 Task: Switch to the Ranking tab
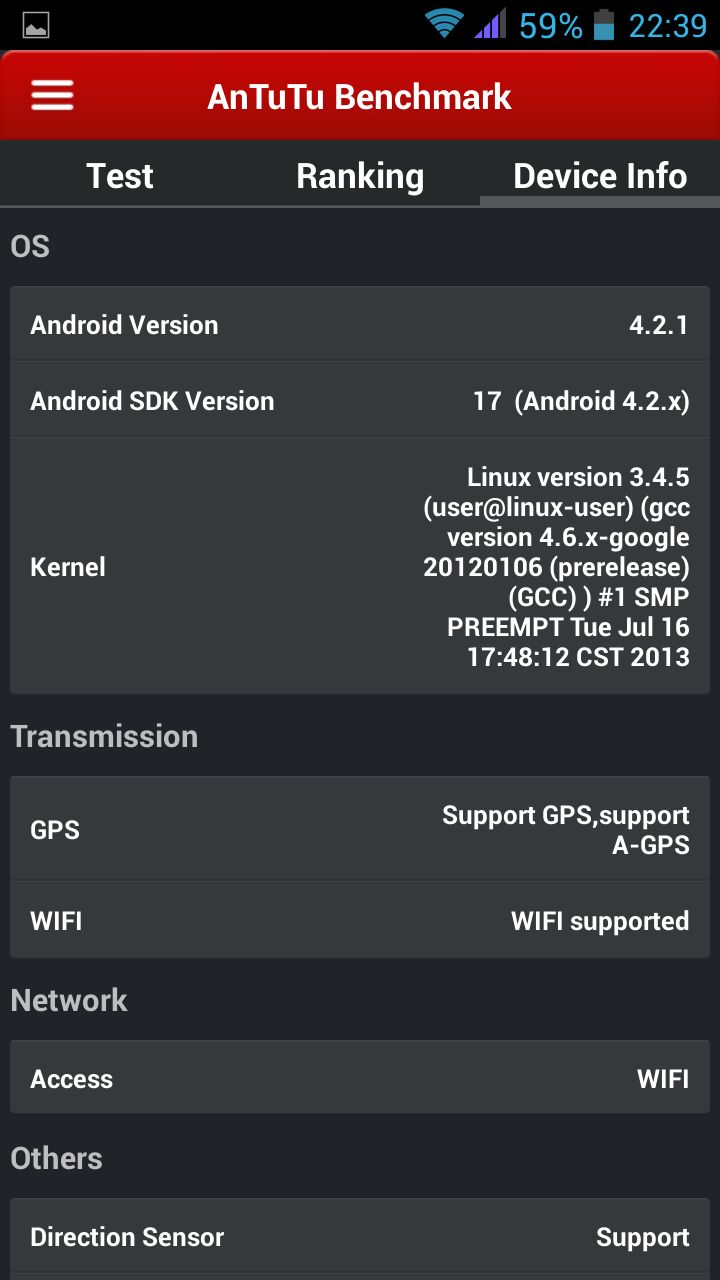pos(360,176)
